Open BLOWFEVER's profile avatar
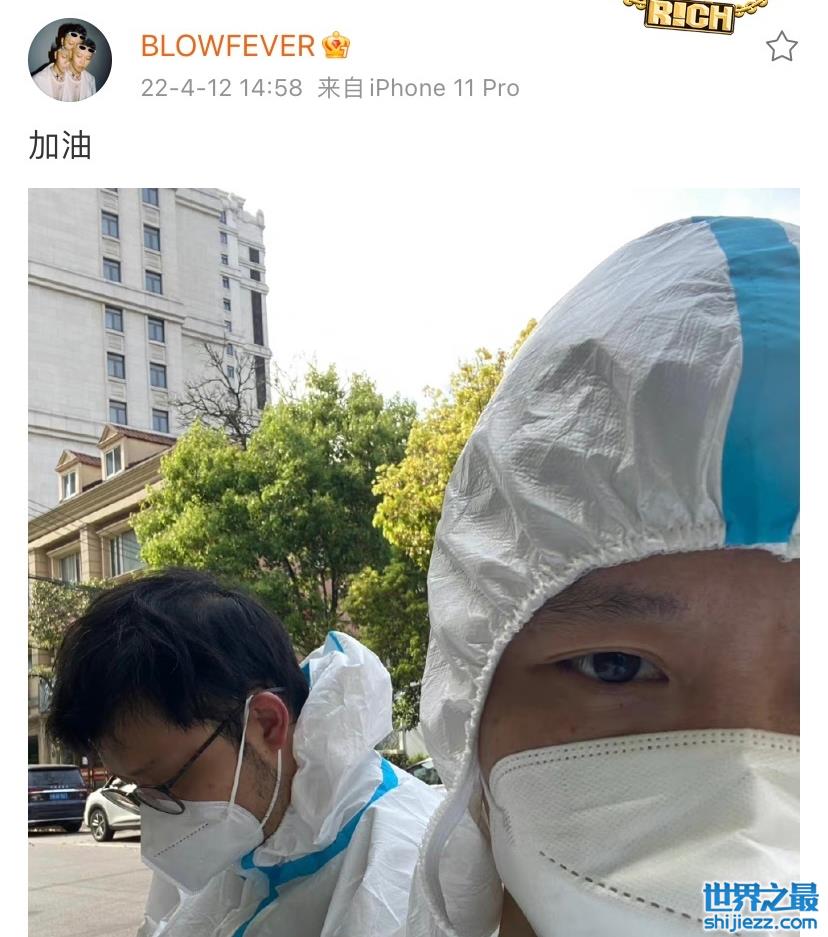 tap(70, 60)
